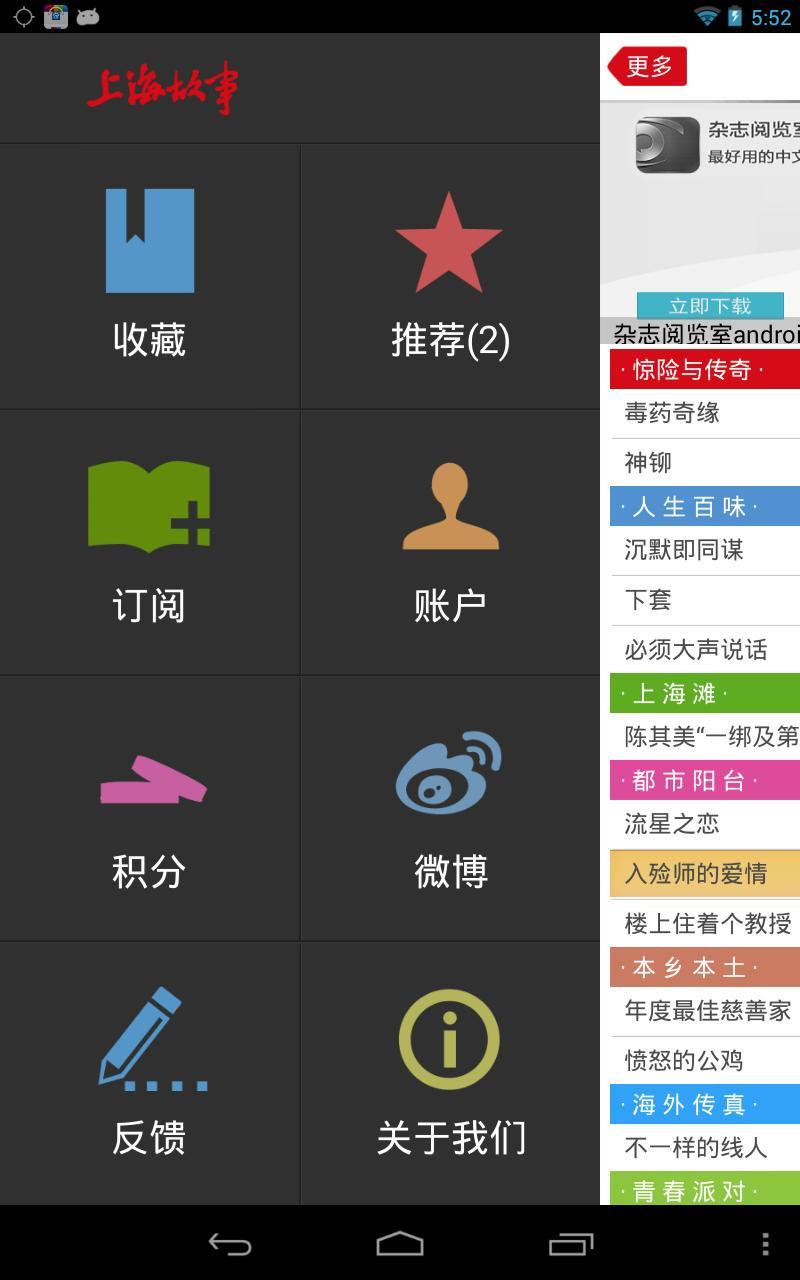View 积分 points
Image resolution: width=800 pixels, height=1280 pixels.
(x=150, y=808)
